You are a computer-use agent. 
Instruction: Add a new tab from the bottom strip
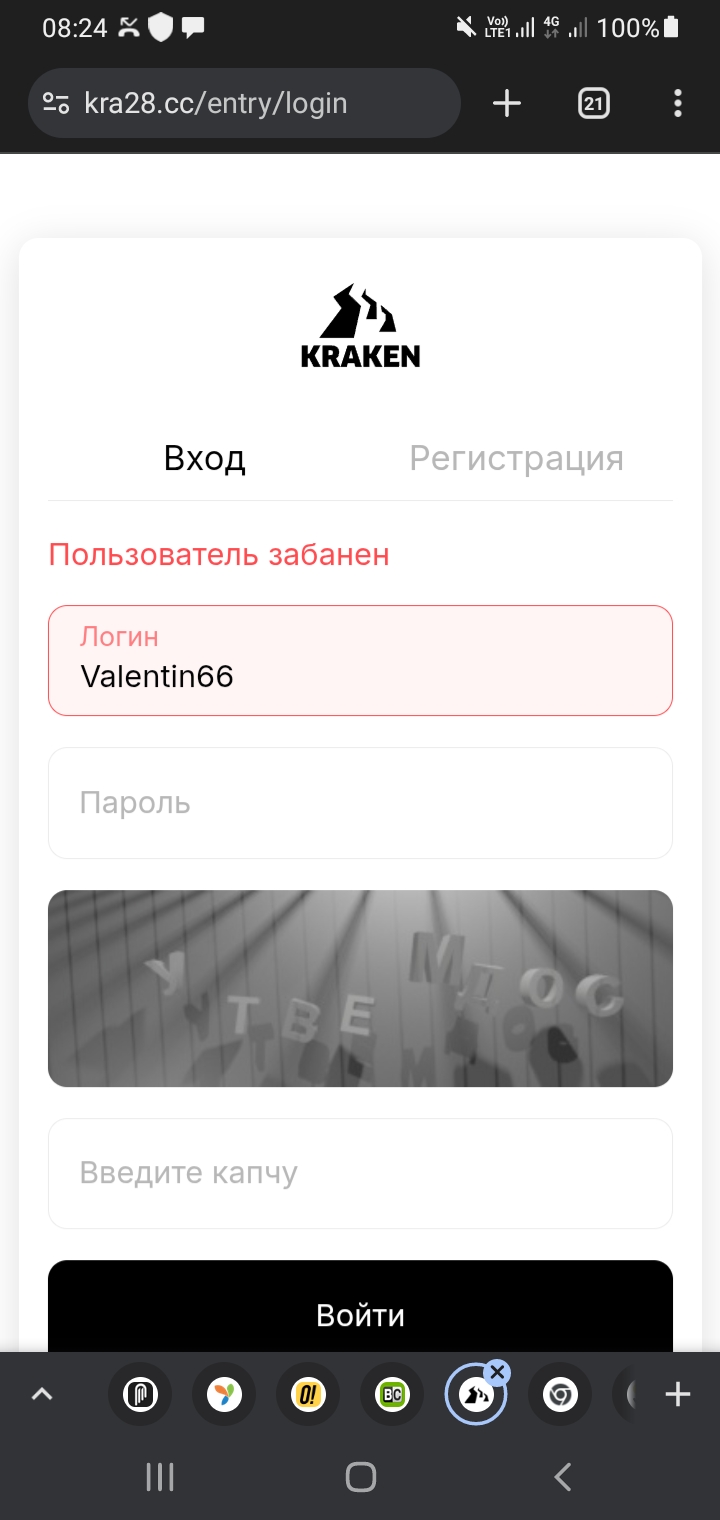[678, 1394]
